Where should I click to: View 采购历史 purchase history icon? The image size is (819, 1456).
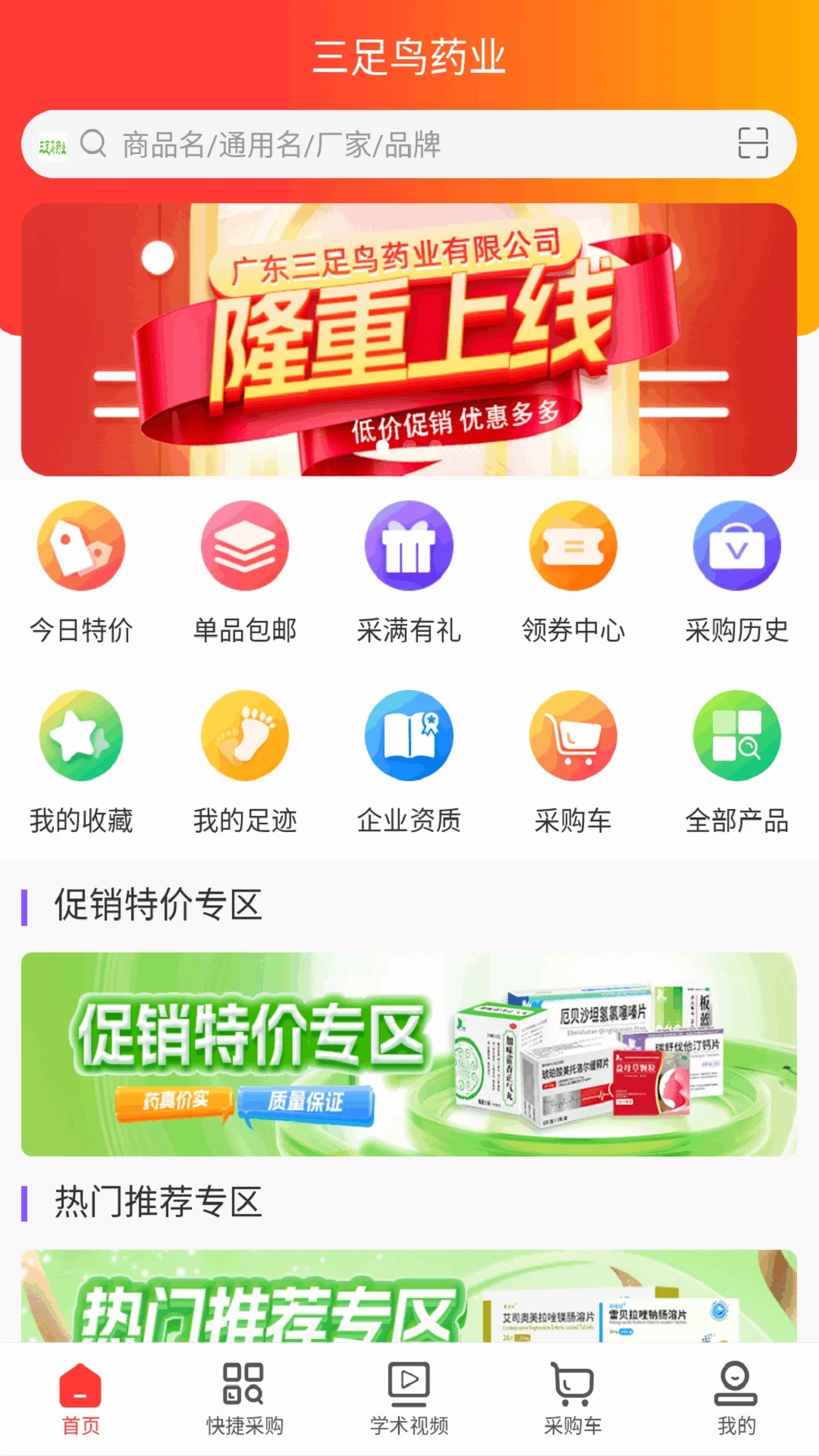[x=736, y=546]
